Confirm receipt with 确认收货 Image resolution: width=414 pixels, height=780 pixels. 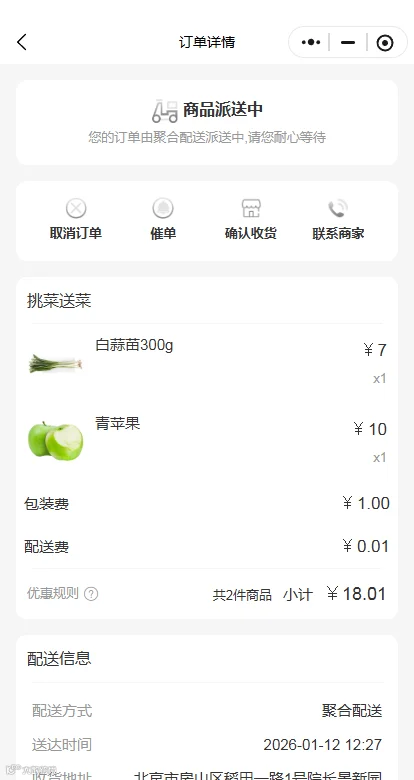(x=251, y=219)
